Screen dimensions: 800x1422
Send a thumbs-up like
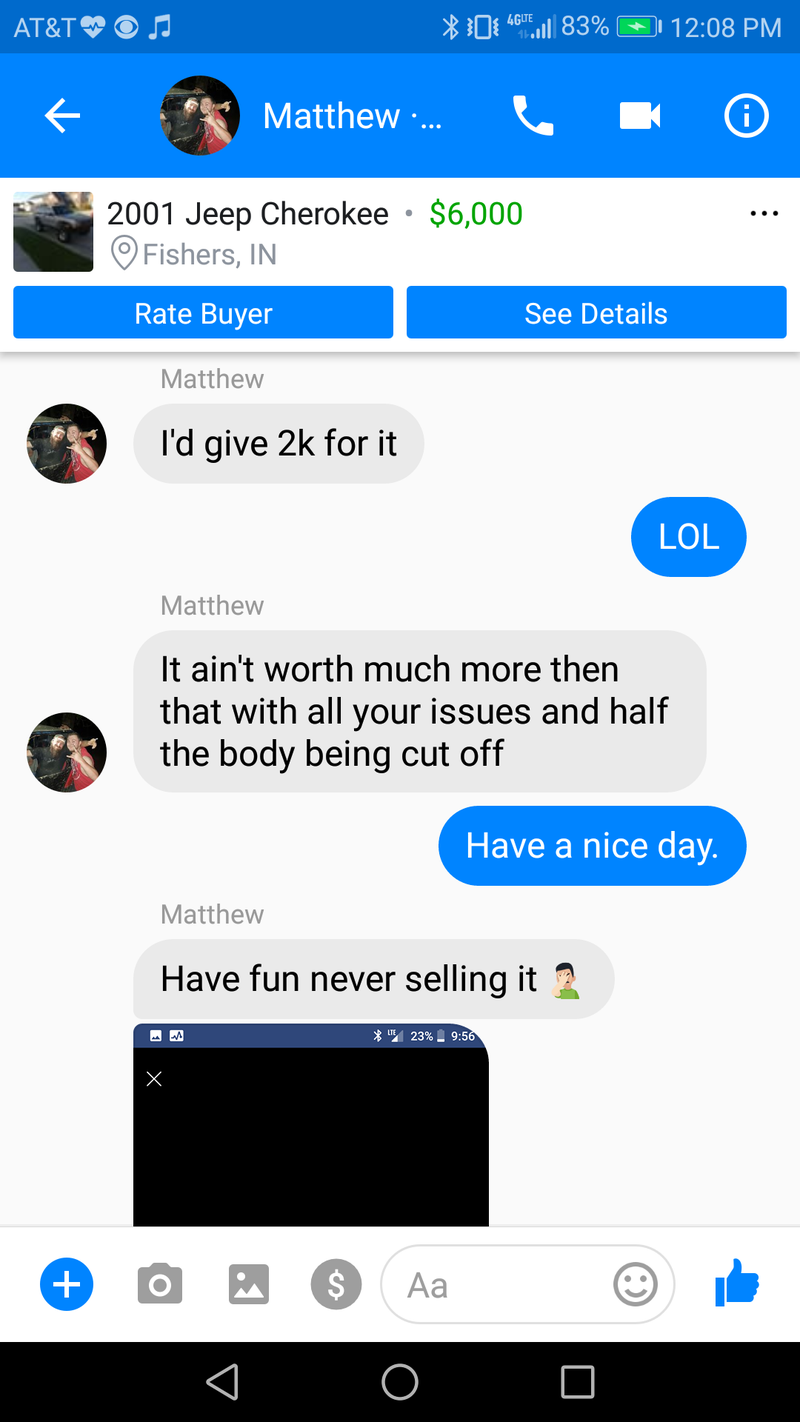point(738,1282)
